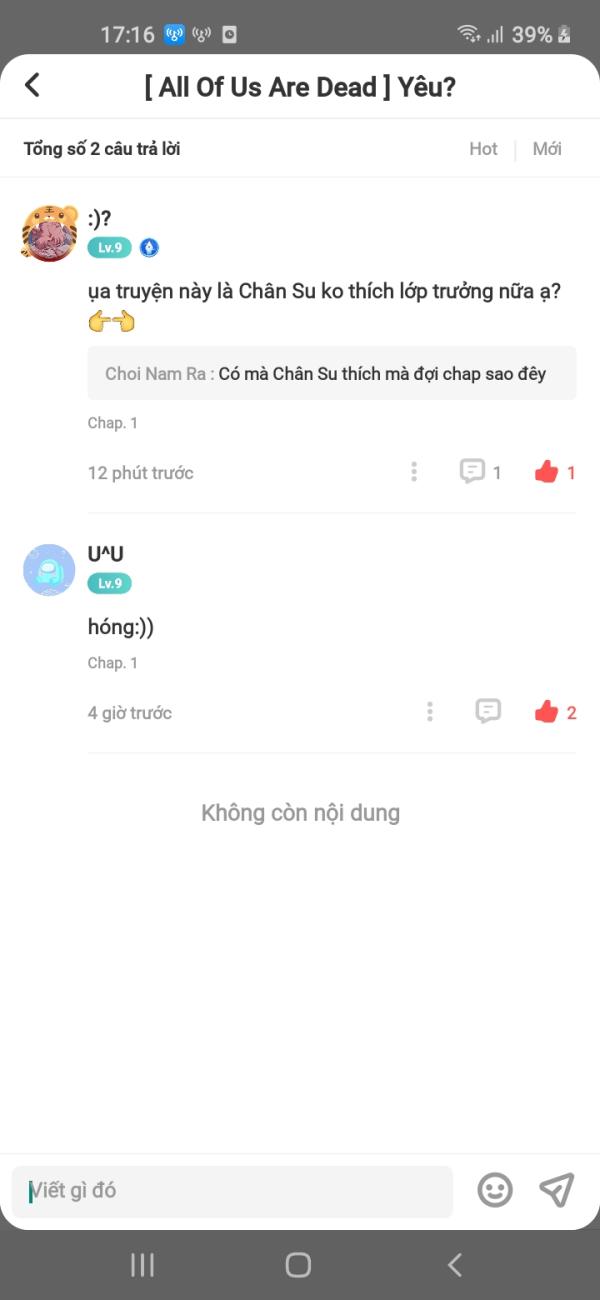Sort replies by Hot
The width and height of the screenshot is (600, 1300).
pos(483,149)
